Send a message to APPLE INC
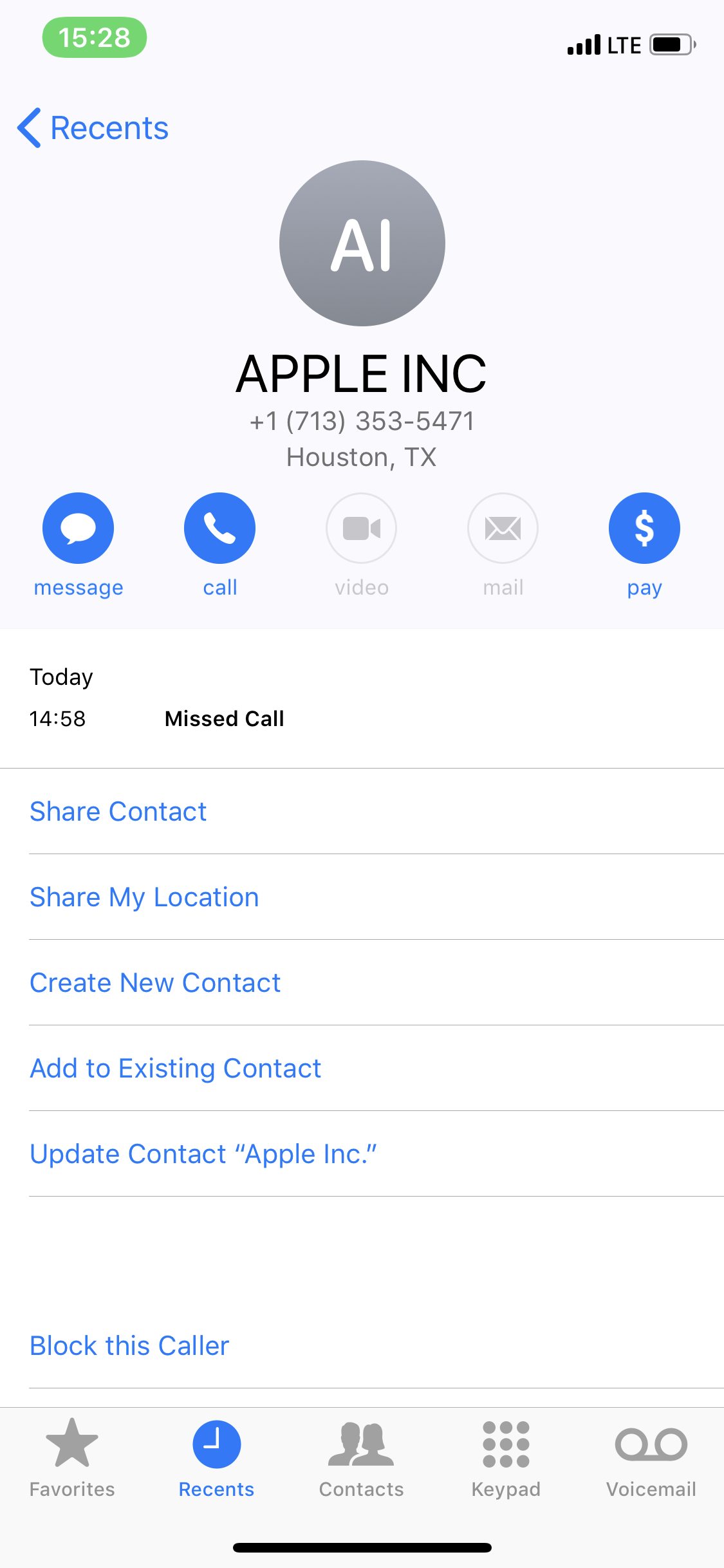The height and width of the screenshot is (1568, 724). pyautogui.click(x=78, y=528)
